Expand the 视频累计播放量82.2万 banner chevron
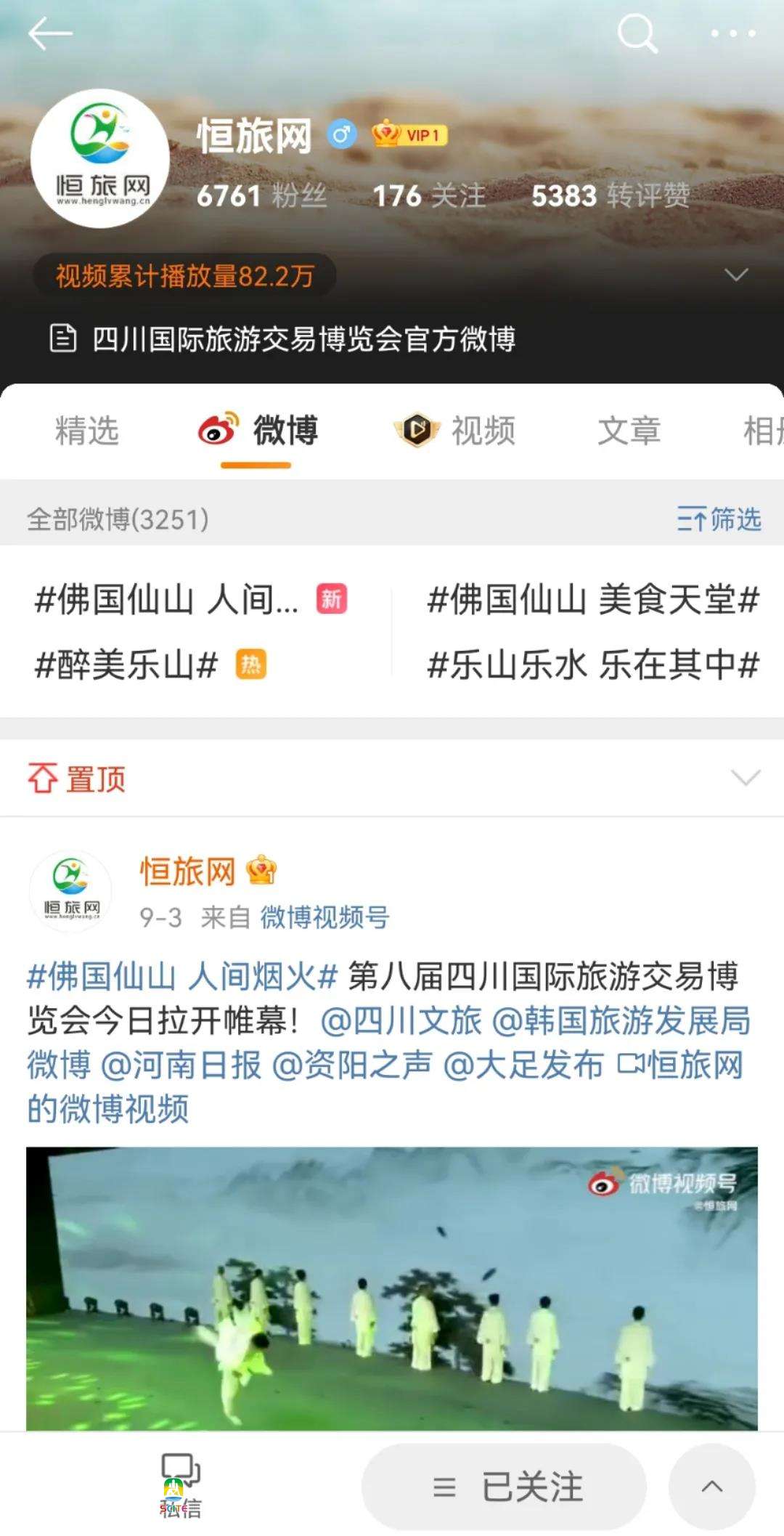This screenshot has height=1536, width=784. point(735,276)
